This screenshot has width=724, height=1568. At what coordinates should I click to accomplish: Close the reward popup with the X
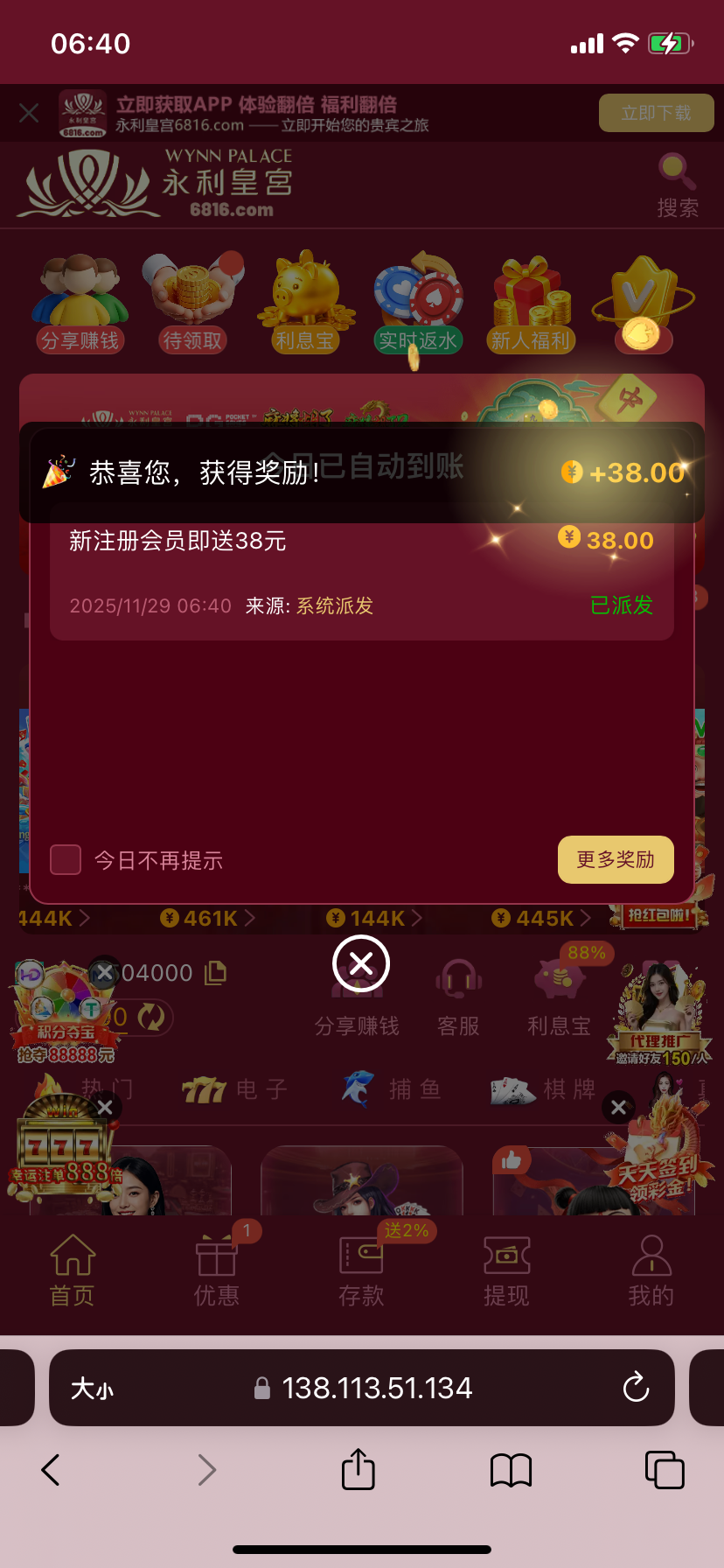coord(360,963)
